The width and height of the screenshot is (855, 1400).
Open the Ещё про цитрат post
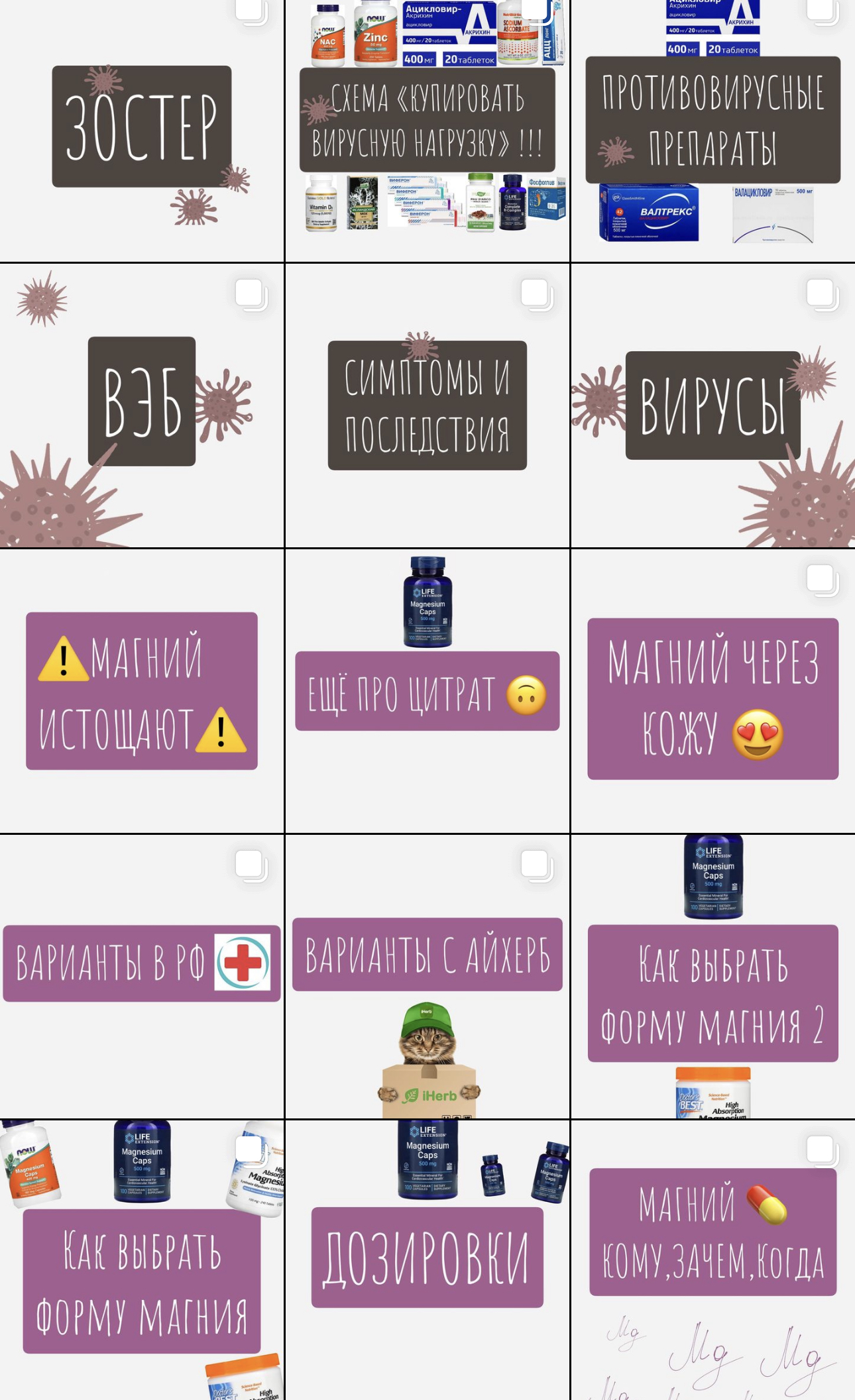(x=427, y=691)
